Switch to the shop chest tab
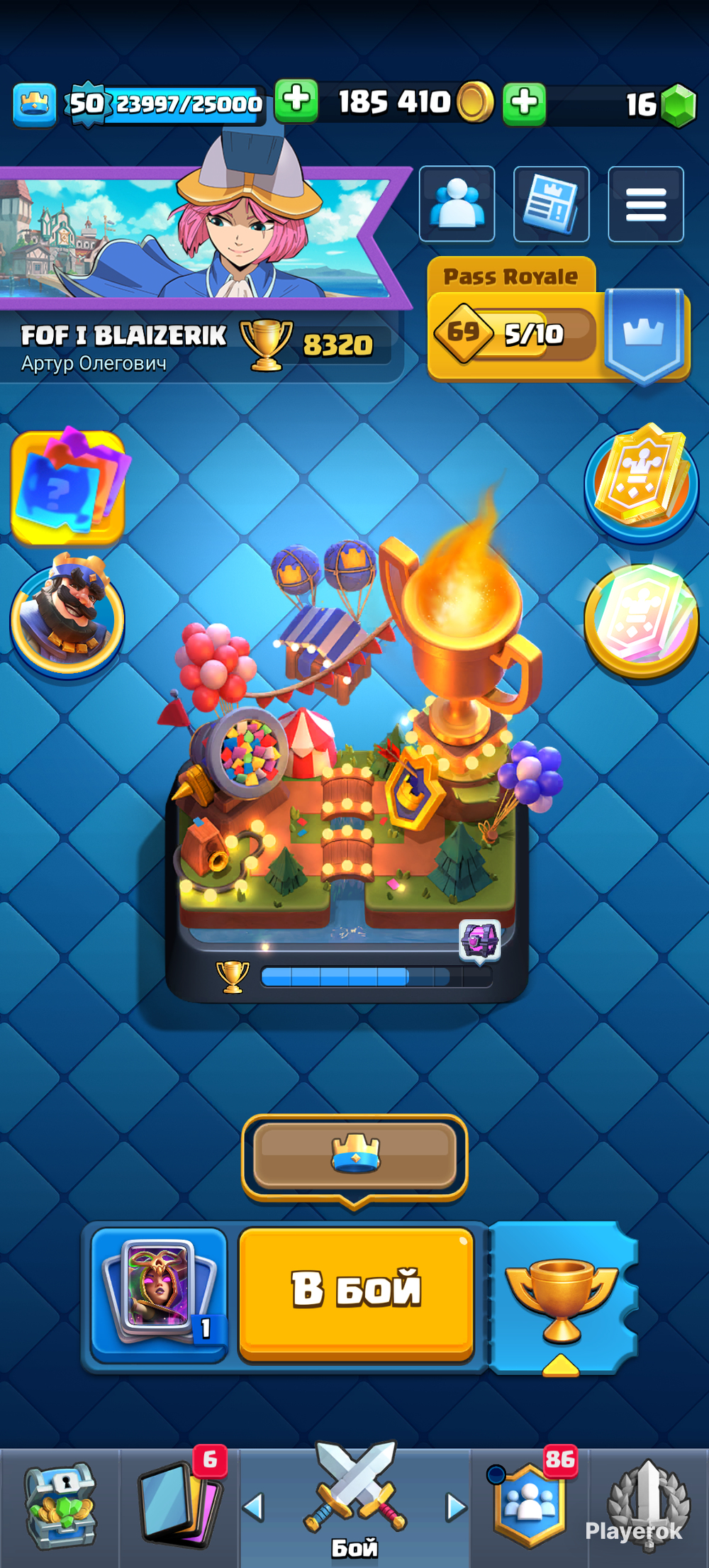Image resolution: width=709 pixels, height=1568 pixels. (60, 1506)
